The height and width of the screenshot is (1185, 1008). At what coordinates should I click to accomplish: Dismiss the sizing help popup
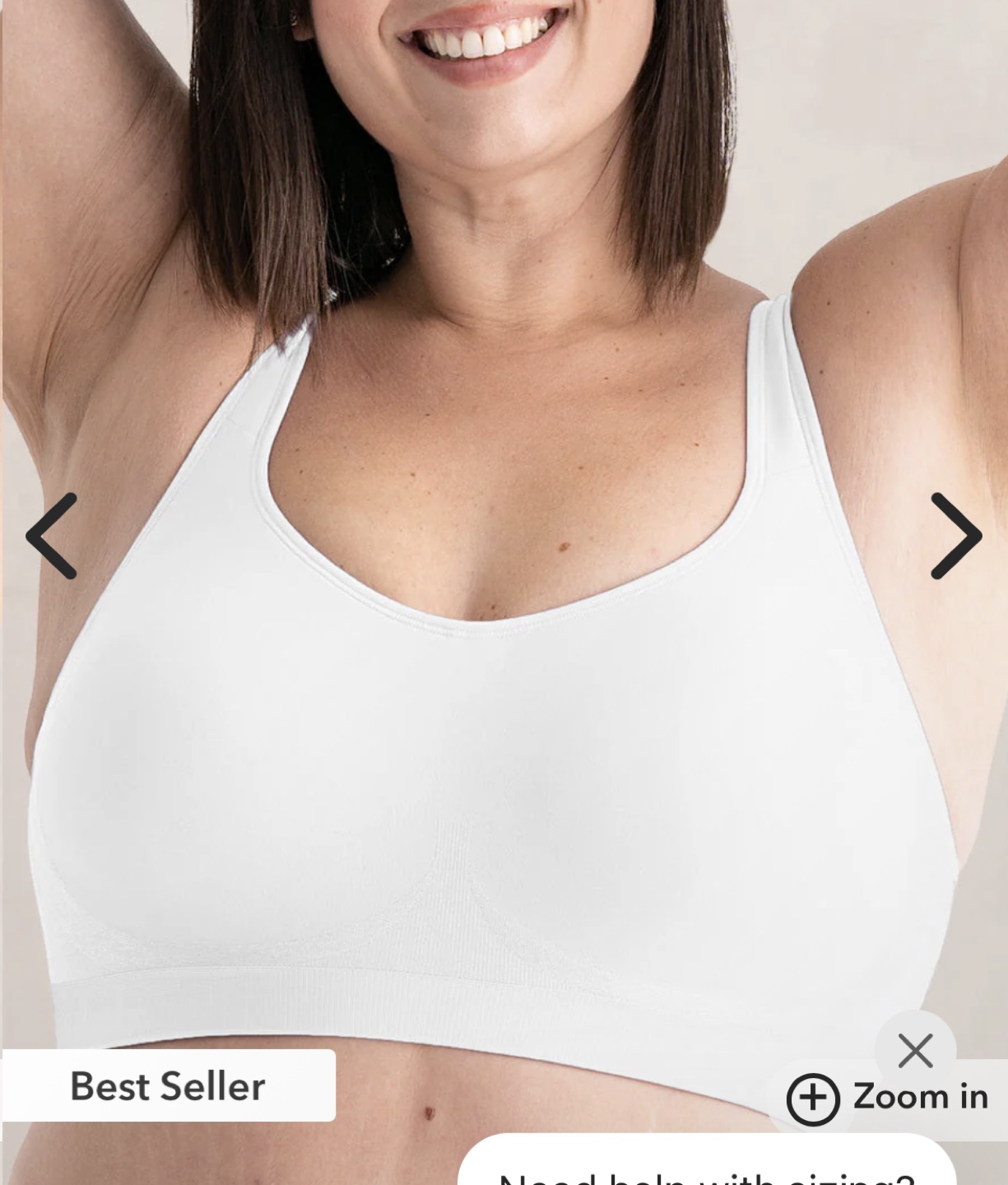915,1051
